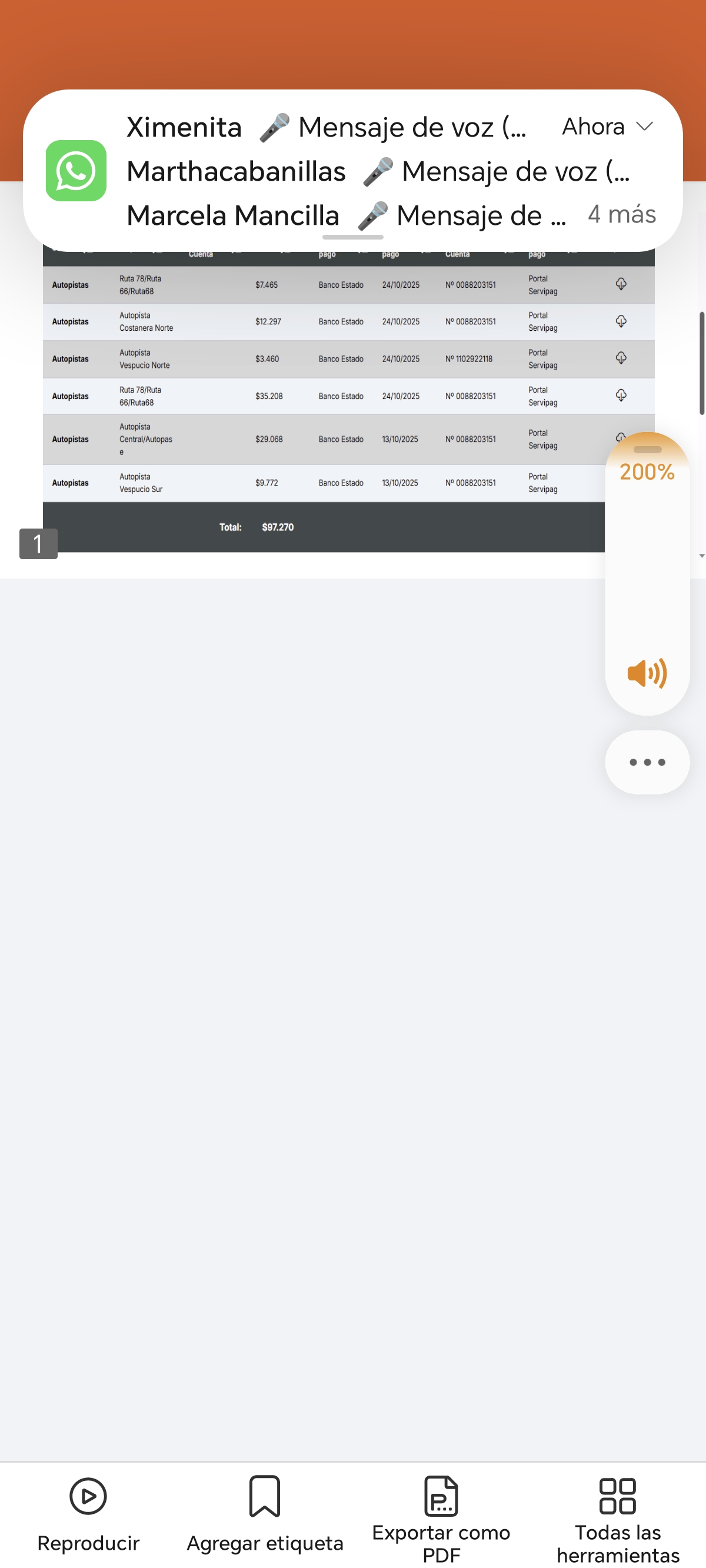The height and width of the screenshot is (1568, 706).
Task: Download receipt for Ruta 78 $35.208 row
Action: (621, 396)
